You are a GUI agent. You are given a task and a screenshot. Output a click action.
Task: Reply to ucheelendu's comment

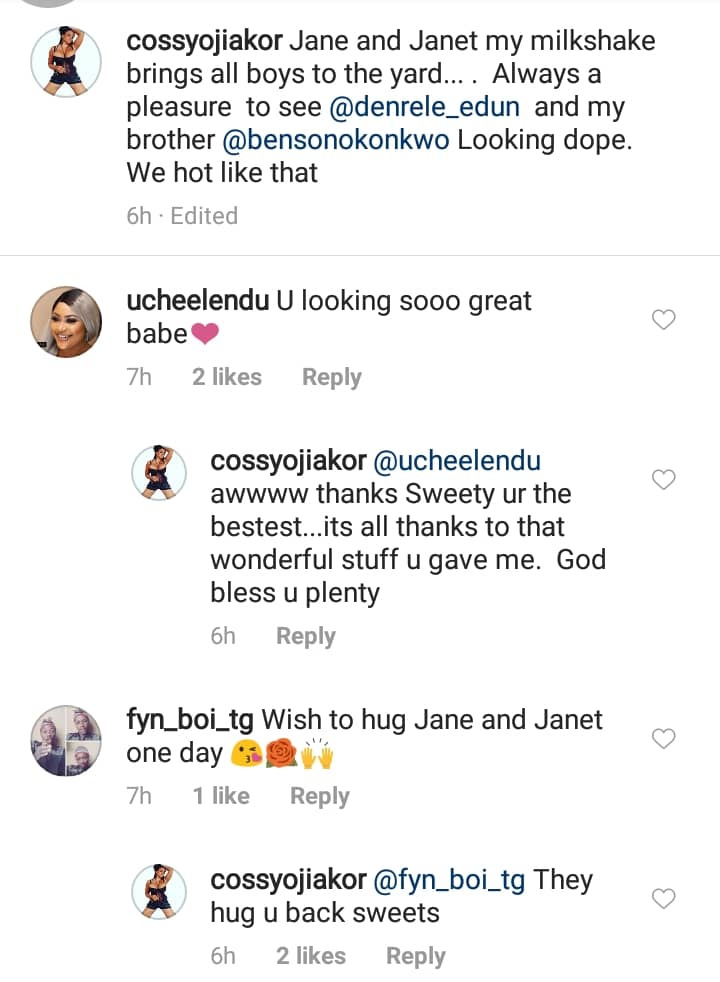pyautogui.click(x=331, y=377)
